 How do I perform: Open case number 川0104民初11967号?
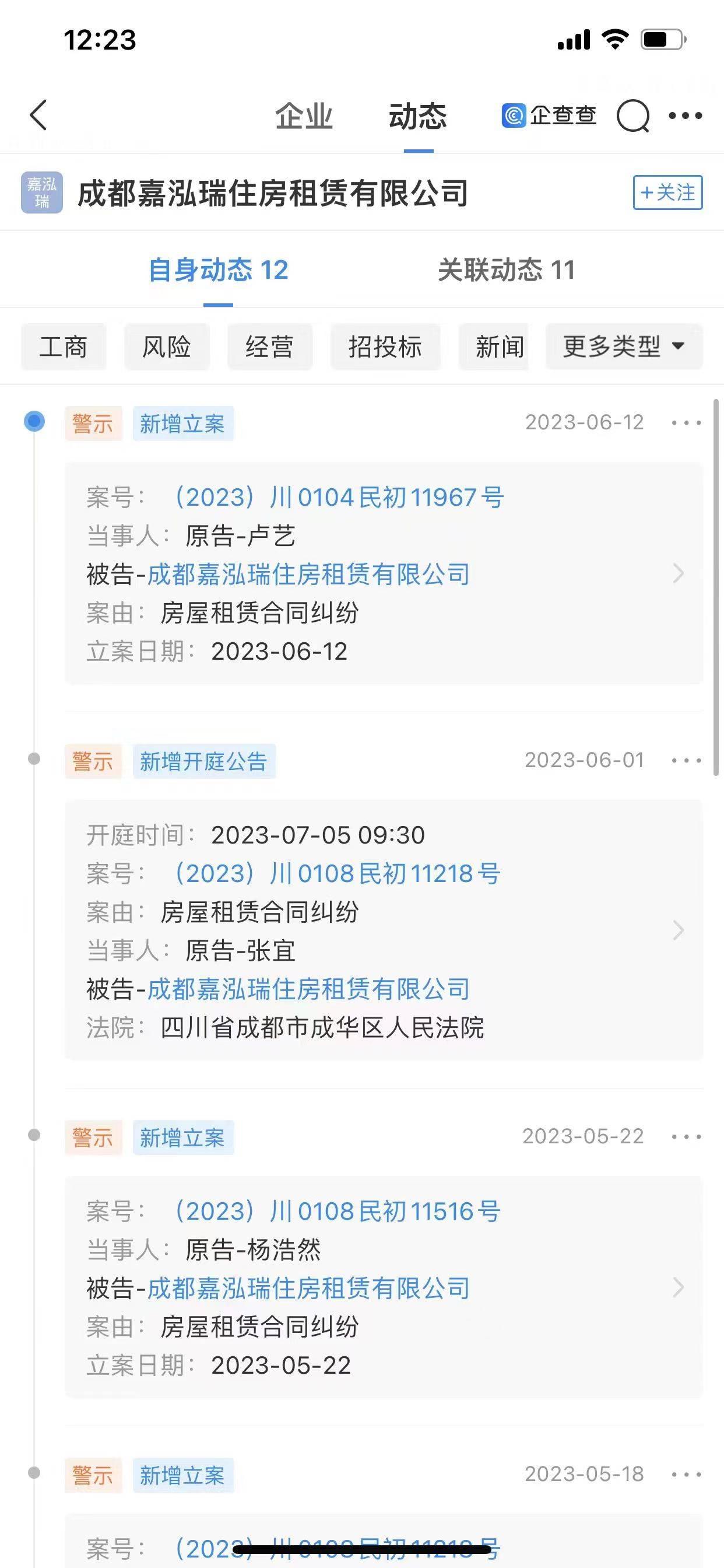[x=338, y=498]
